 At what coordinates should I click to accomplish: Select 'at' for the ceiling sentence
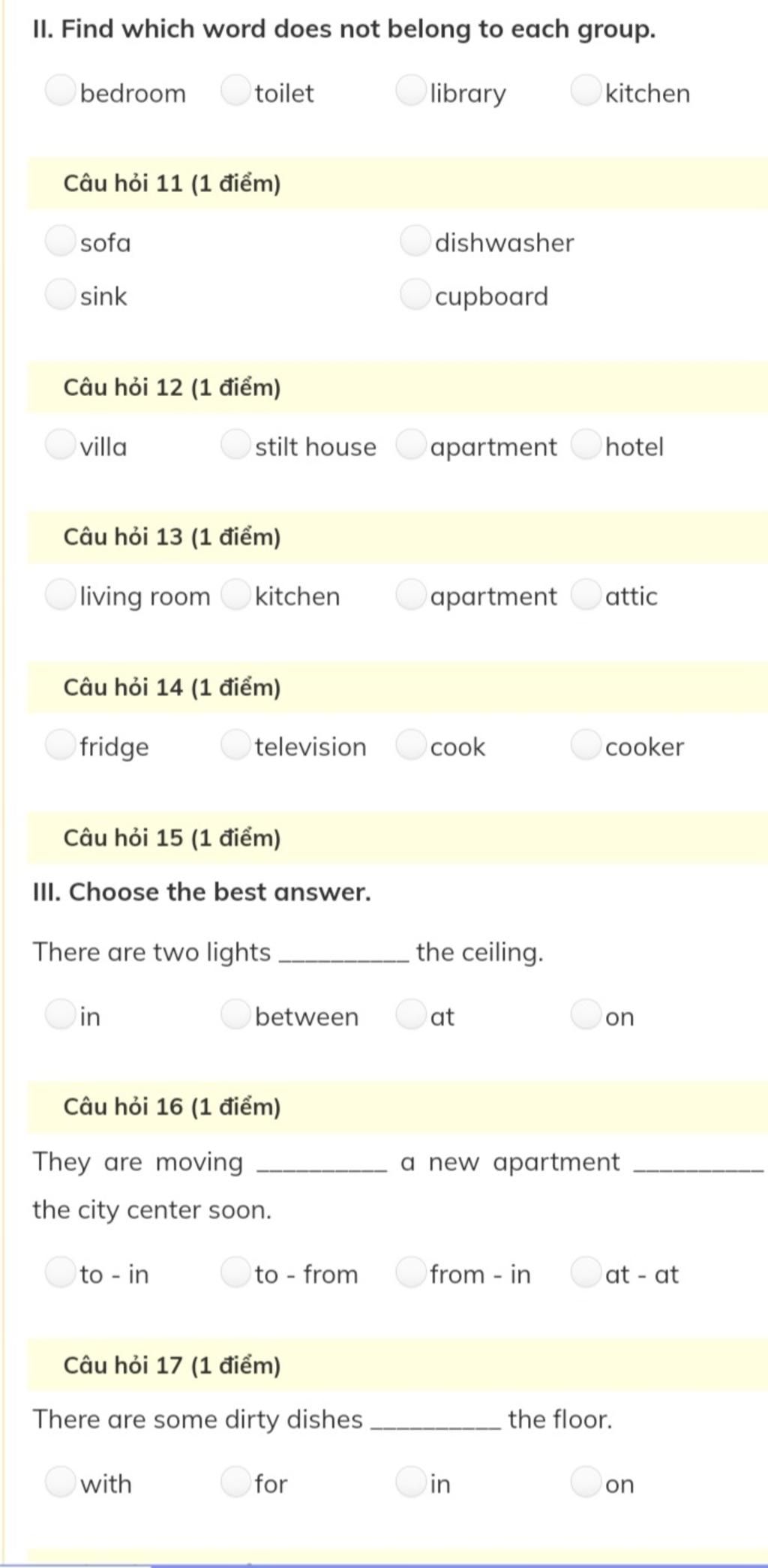(410, 1014)
